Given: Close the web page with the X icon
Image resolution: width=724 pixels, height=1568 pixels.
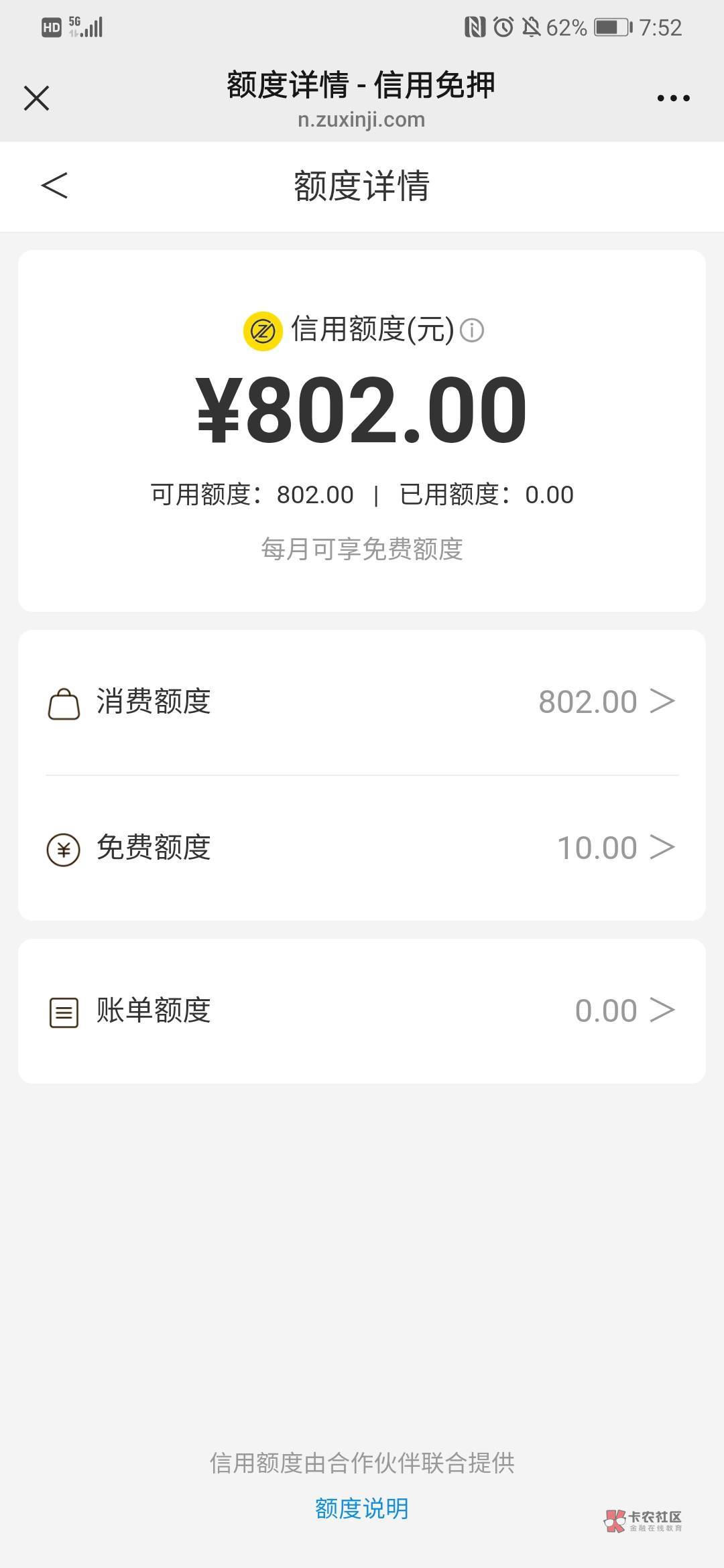Looking at the screenshot, I should [36, 98].
